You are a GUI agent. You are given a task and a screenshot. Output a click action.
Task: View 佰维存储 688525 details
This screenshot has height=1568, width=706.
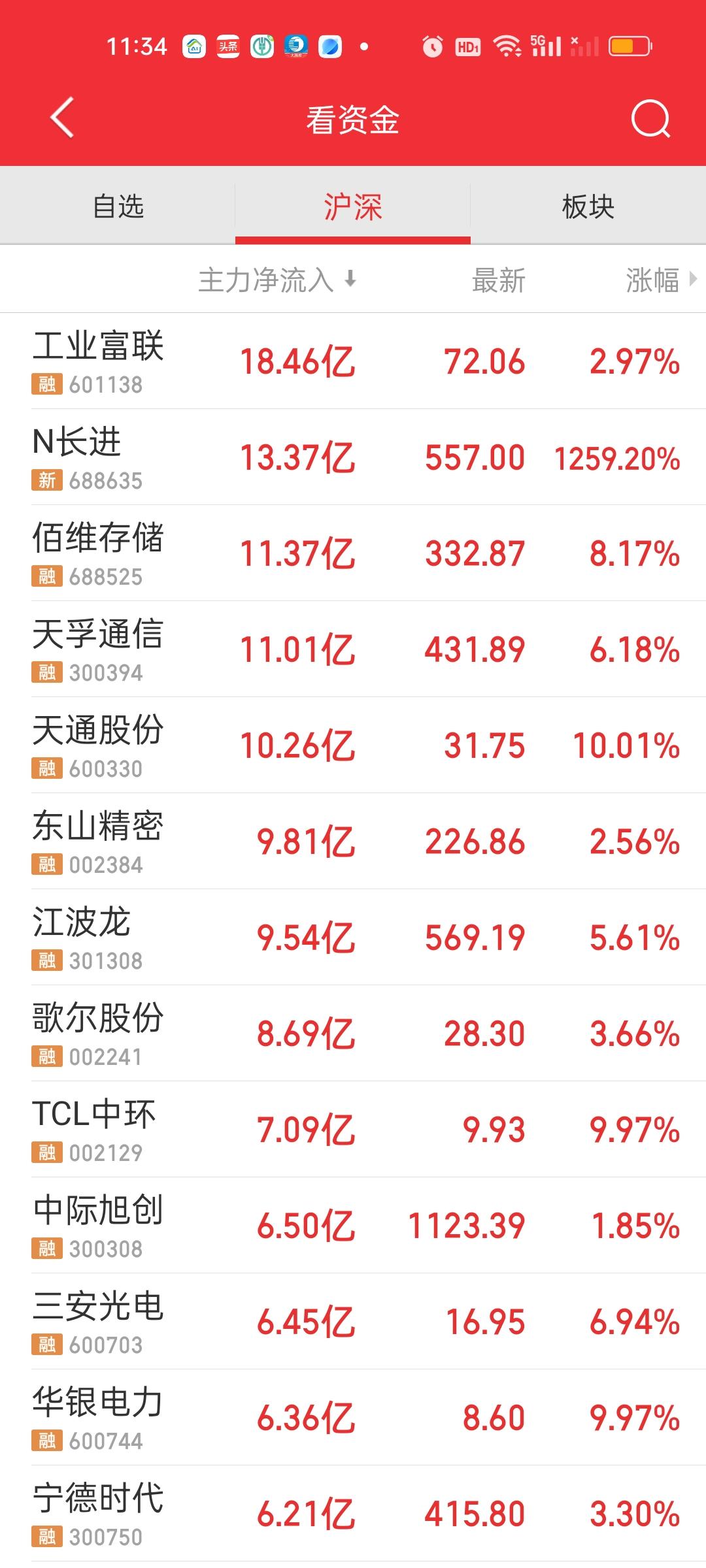click(353, 553)
